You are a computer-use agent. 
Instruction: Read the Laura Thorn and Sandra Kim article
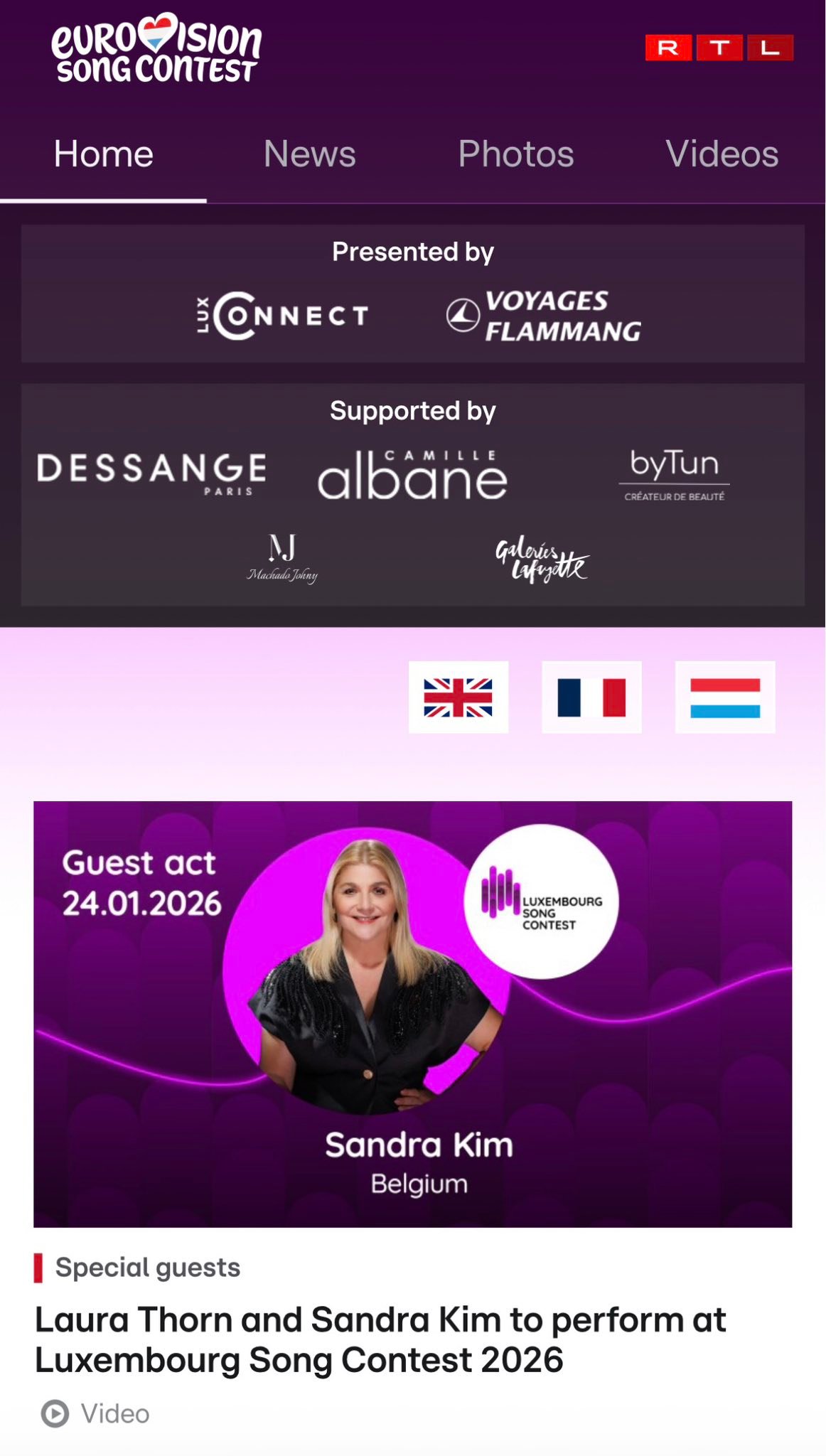(x=380, y=1339)
